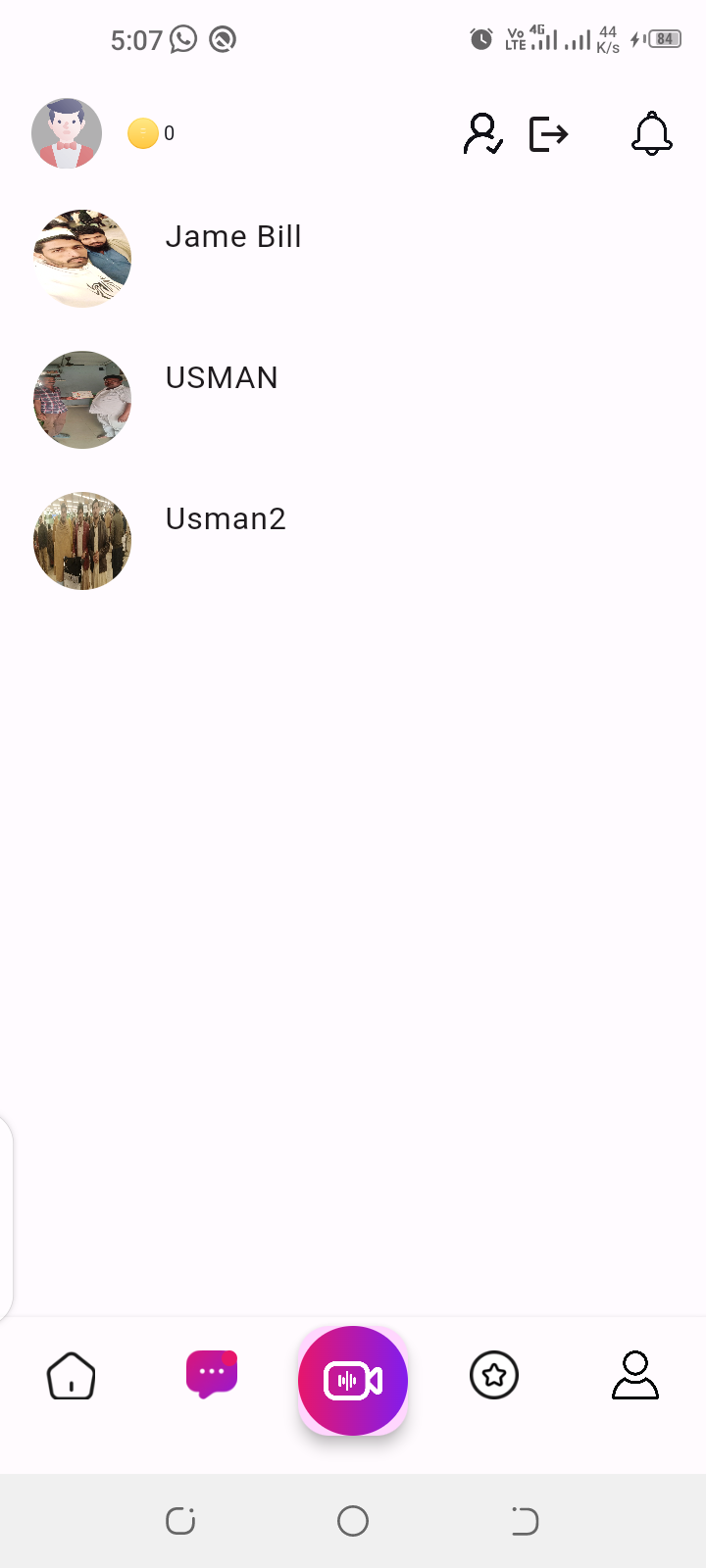
Task: Open your avatar in the top bar
Action: pyautogui.click(x=67, y=133)
